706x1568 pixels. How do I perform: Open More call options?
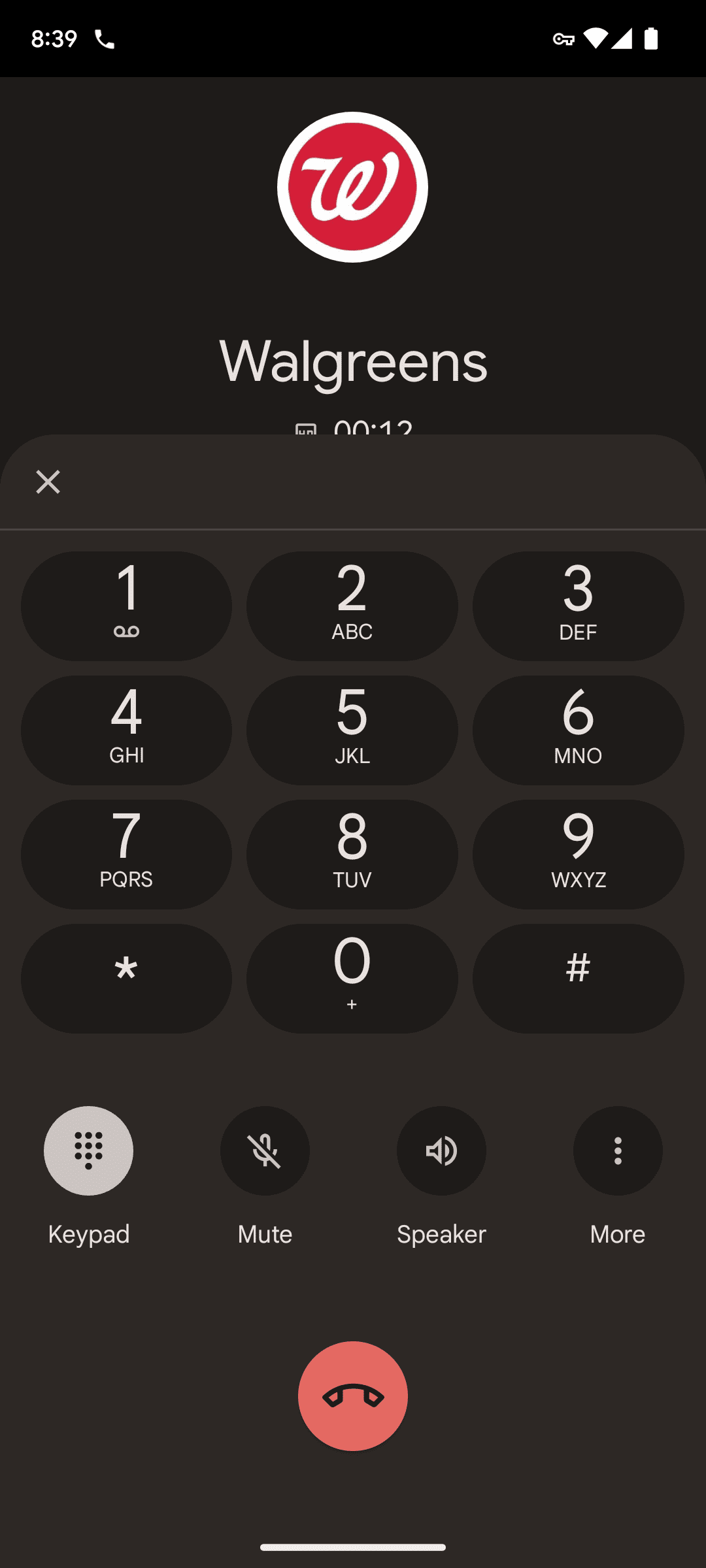[618, 1151]
